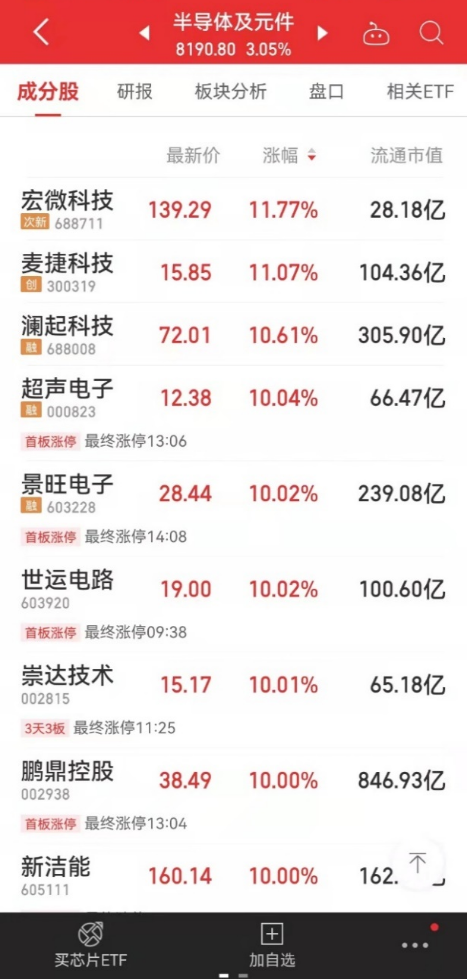Jump back to top of list
Screen dimensions: 467x979
click(417, 863)
